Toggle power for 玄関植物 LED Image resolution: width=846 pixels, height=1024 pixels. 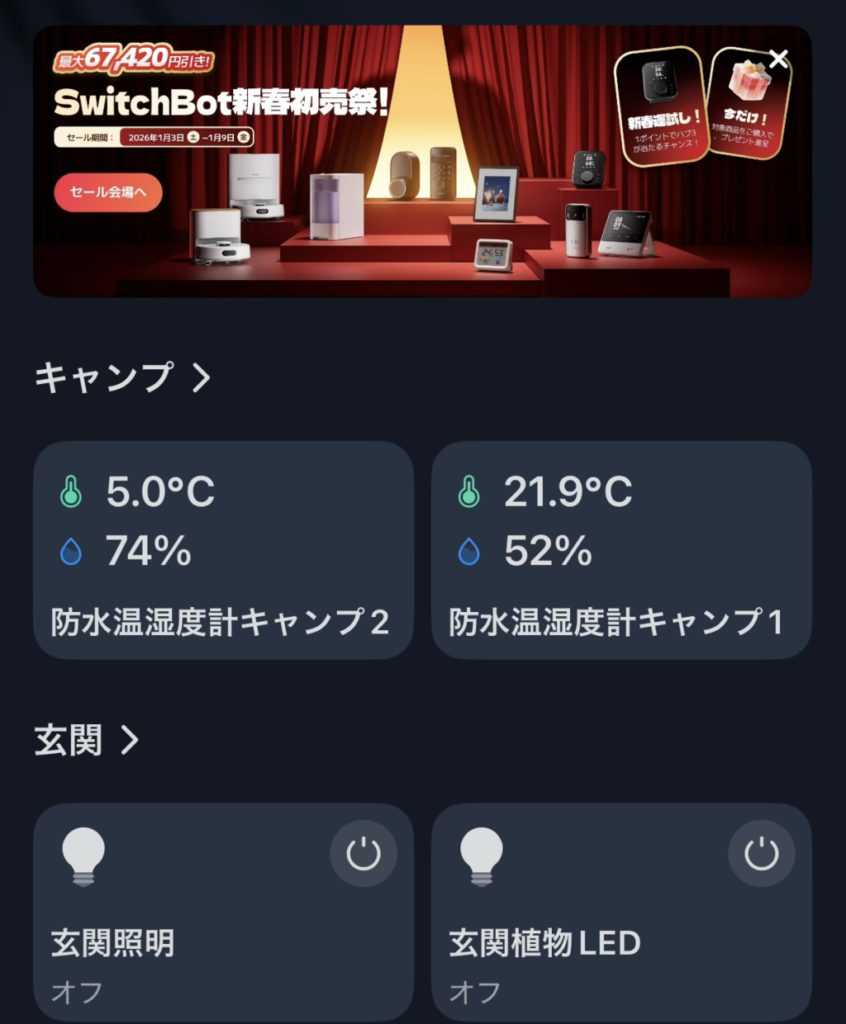(761, 854)
